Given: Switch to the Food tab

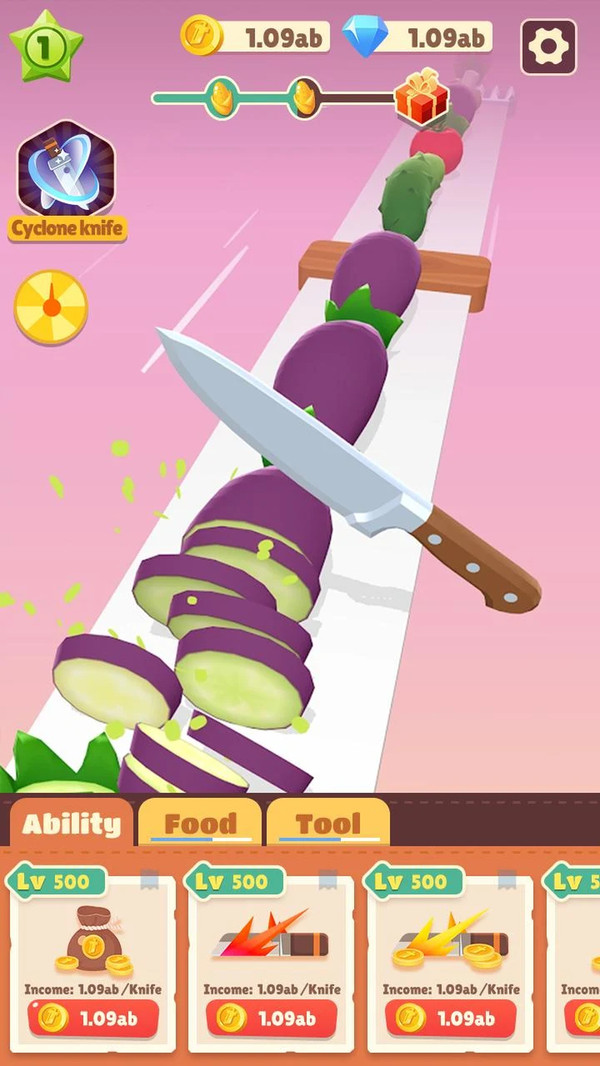Looking at the screenshot, I should pos(200,823).
